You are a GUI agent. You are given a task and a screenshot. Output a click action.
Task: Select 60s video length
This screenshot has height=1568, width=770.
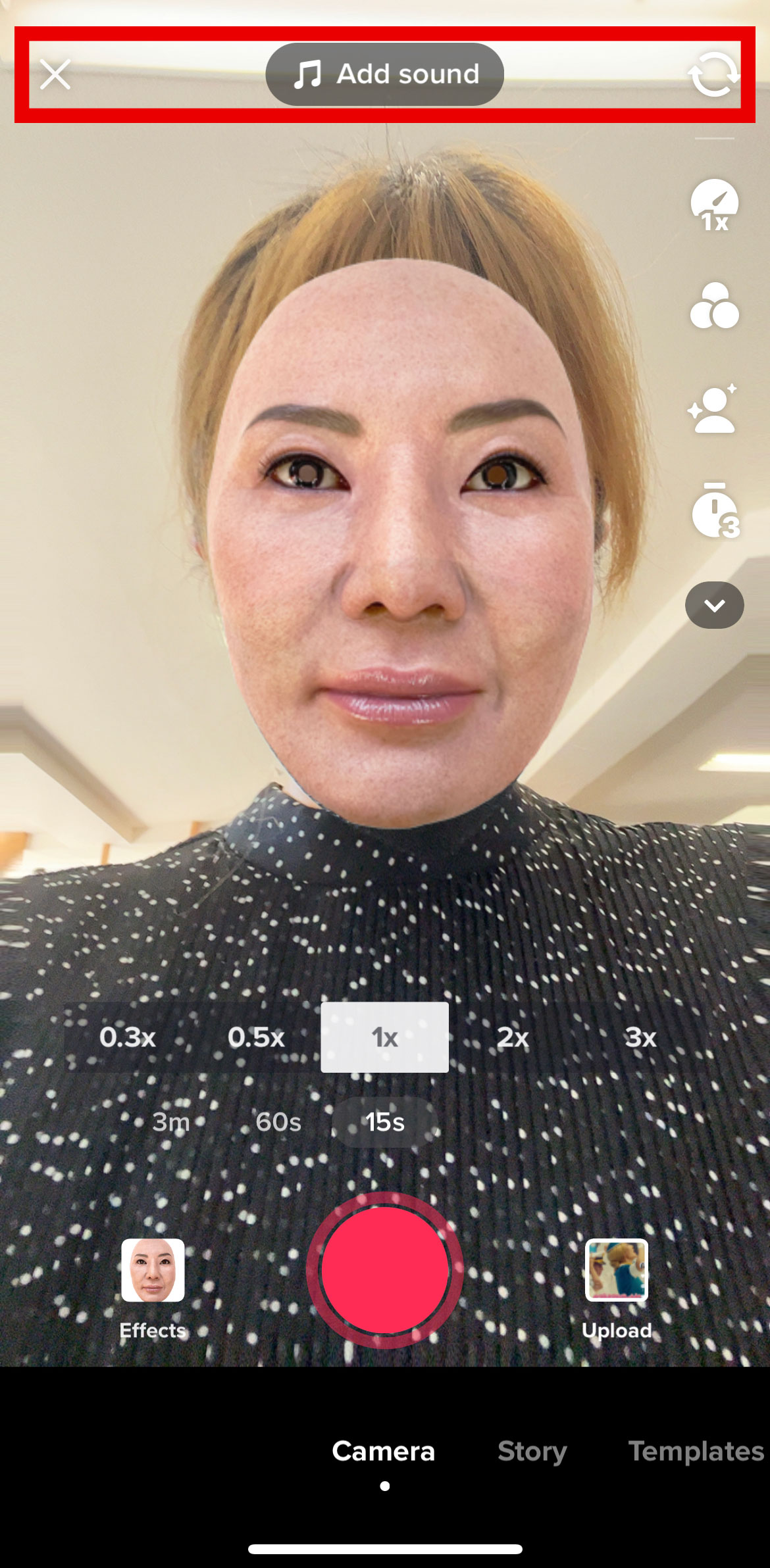(x=278, y=1122)
